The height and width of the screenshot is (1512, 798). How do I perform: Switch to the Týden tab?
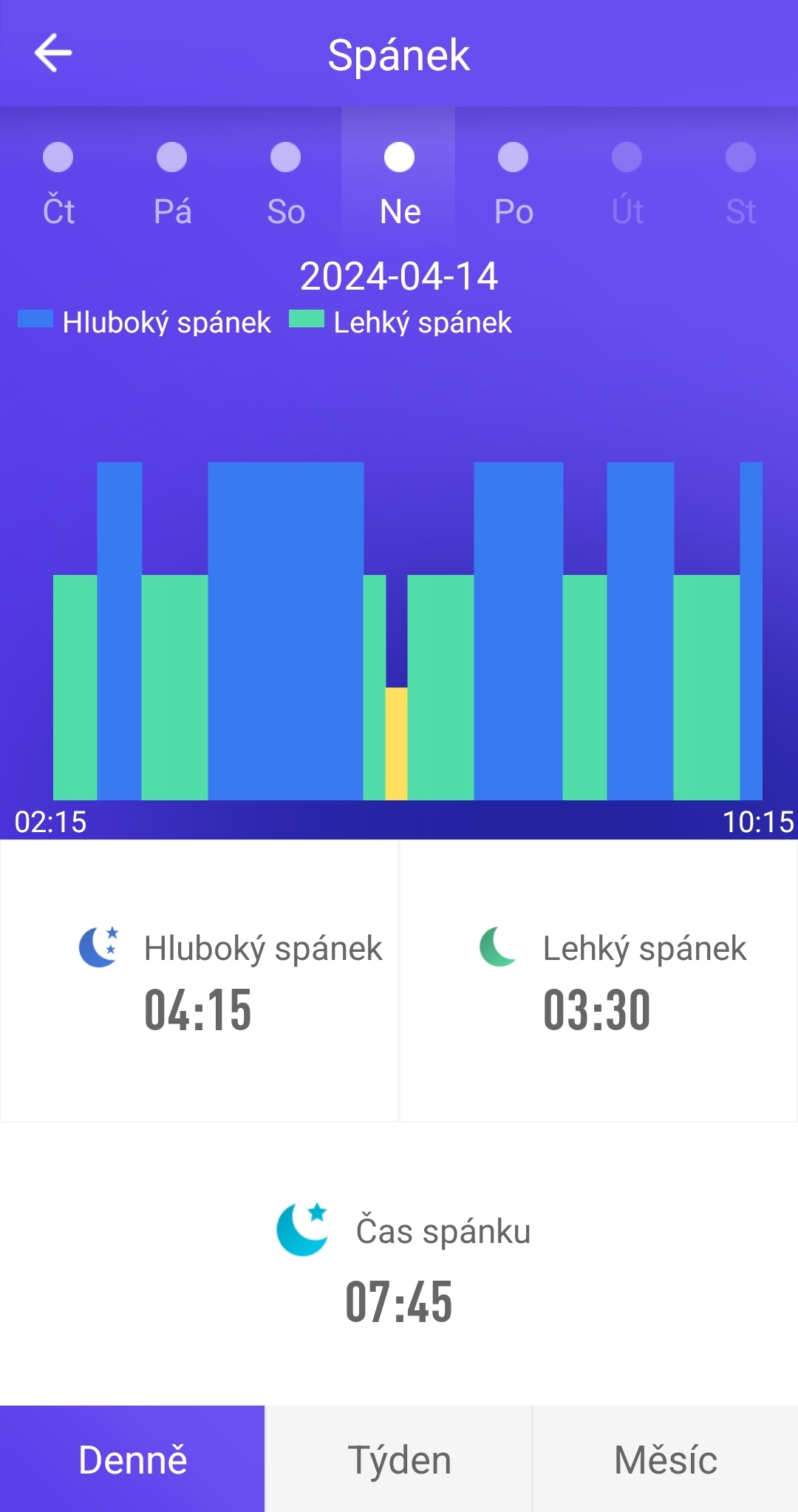point(399,1459)
